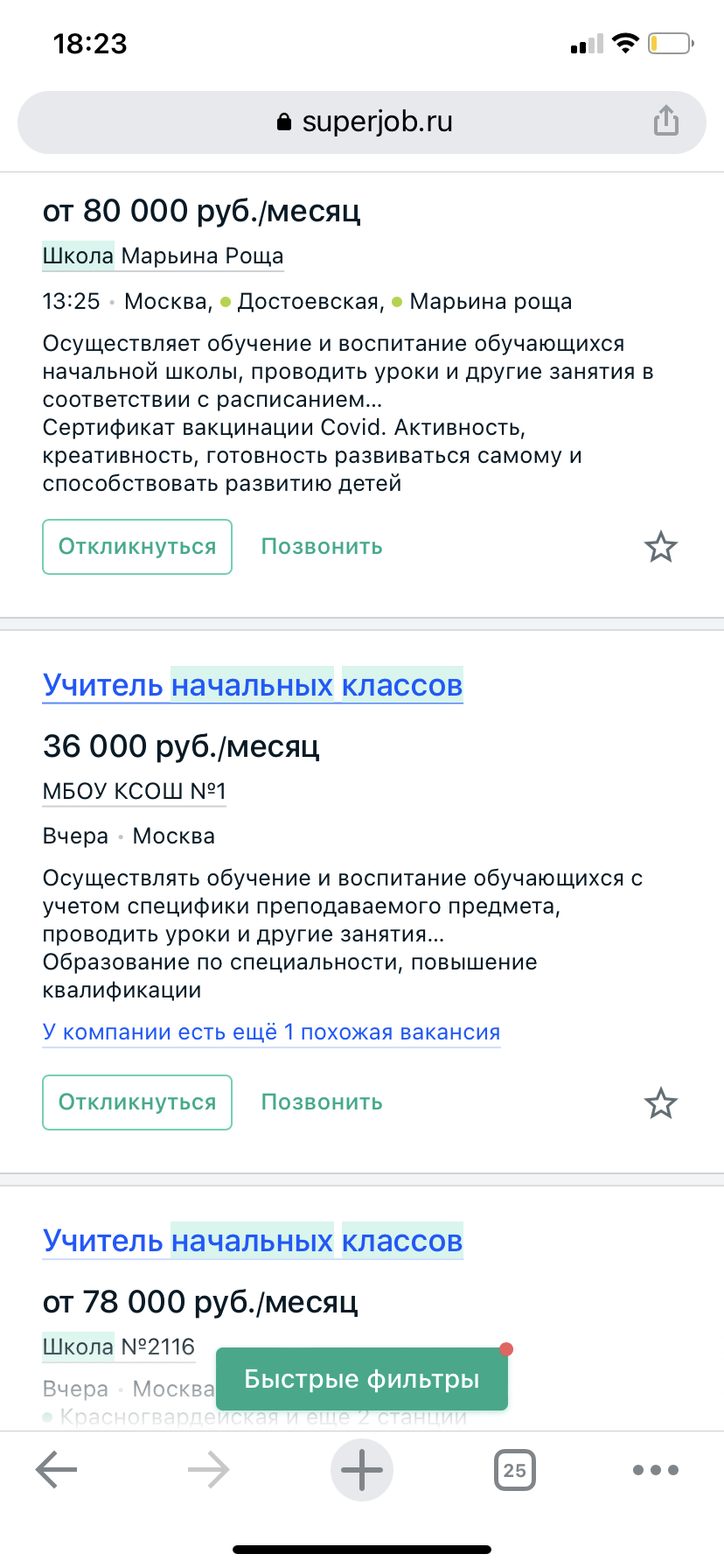Tap Позвонить for the Школа Марьина Роща vacancy
Viewport: 724px width, 1568px height.
(322, 547)
